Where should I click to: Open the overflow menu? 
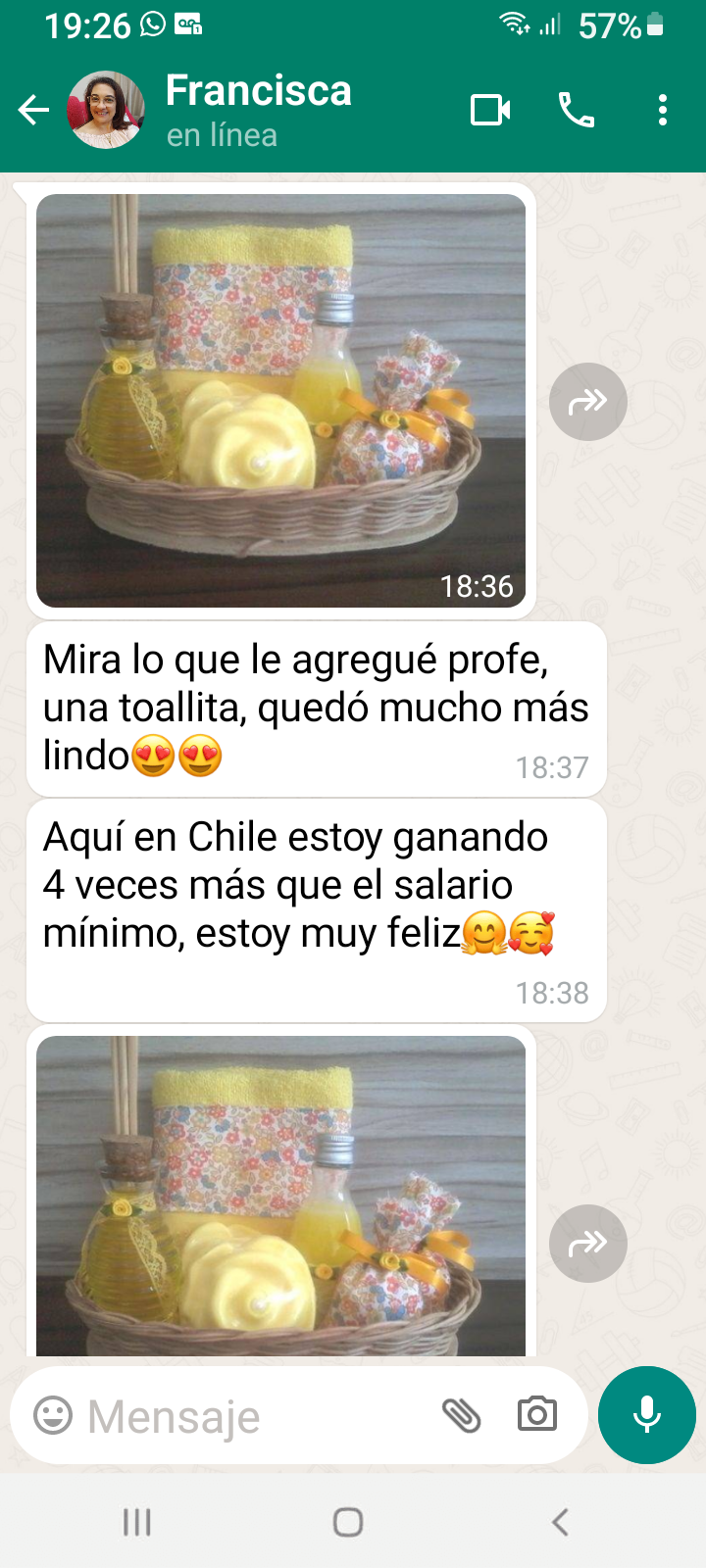pyautogui.click(x=663, y=110)
